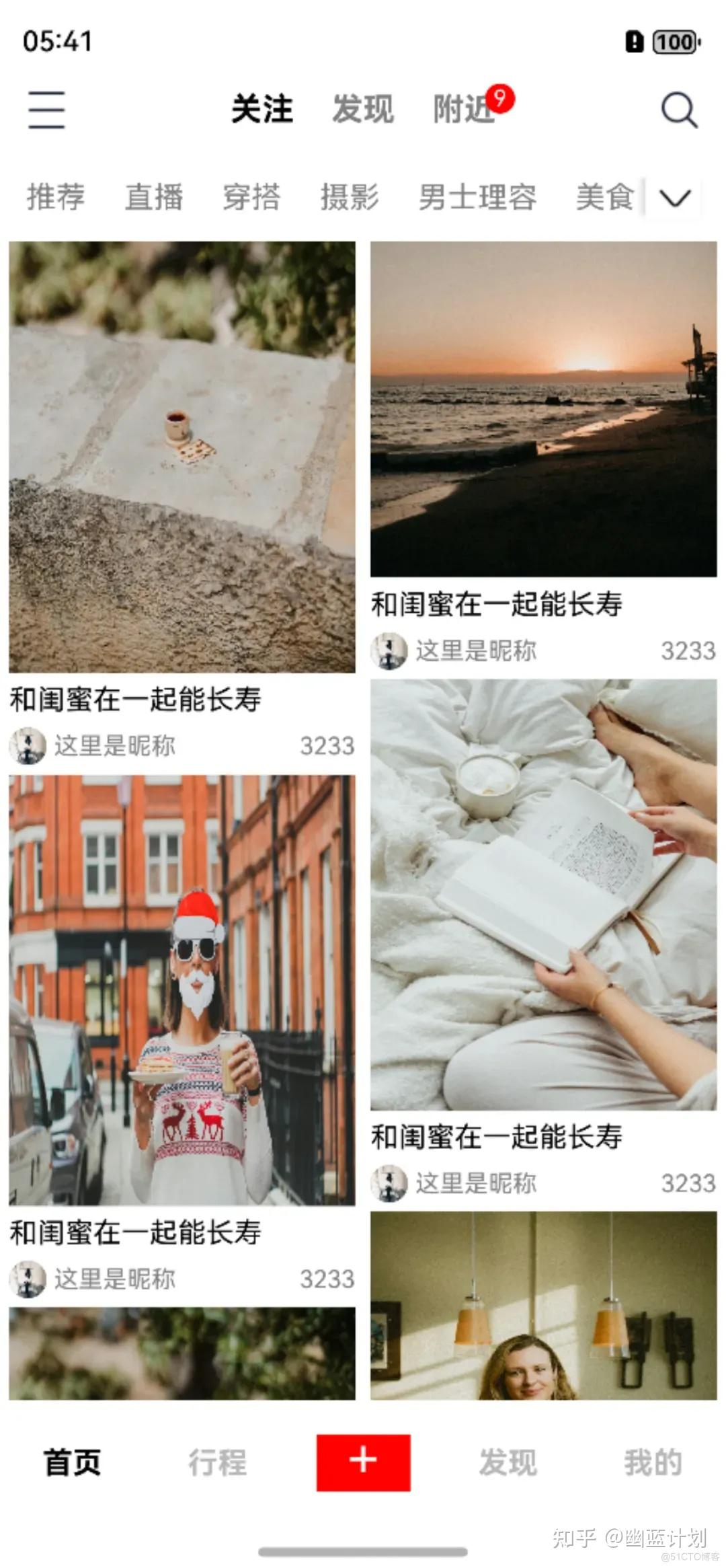Open the 美食 category
Viewport: 726px width, 1568px height.
click(604, 197)
